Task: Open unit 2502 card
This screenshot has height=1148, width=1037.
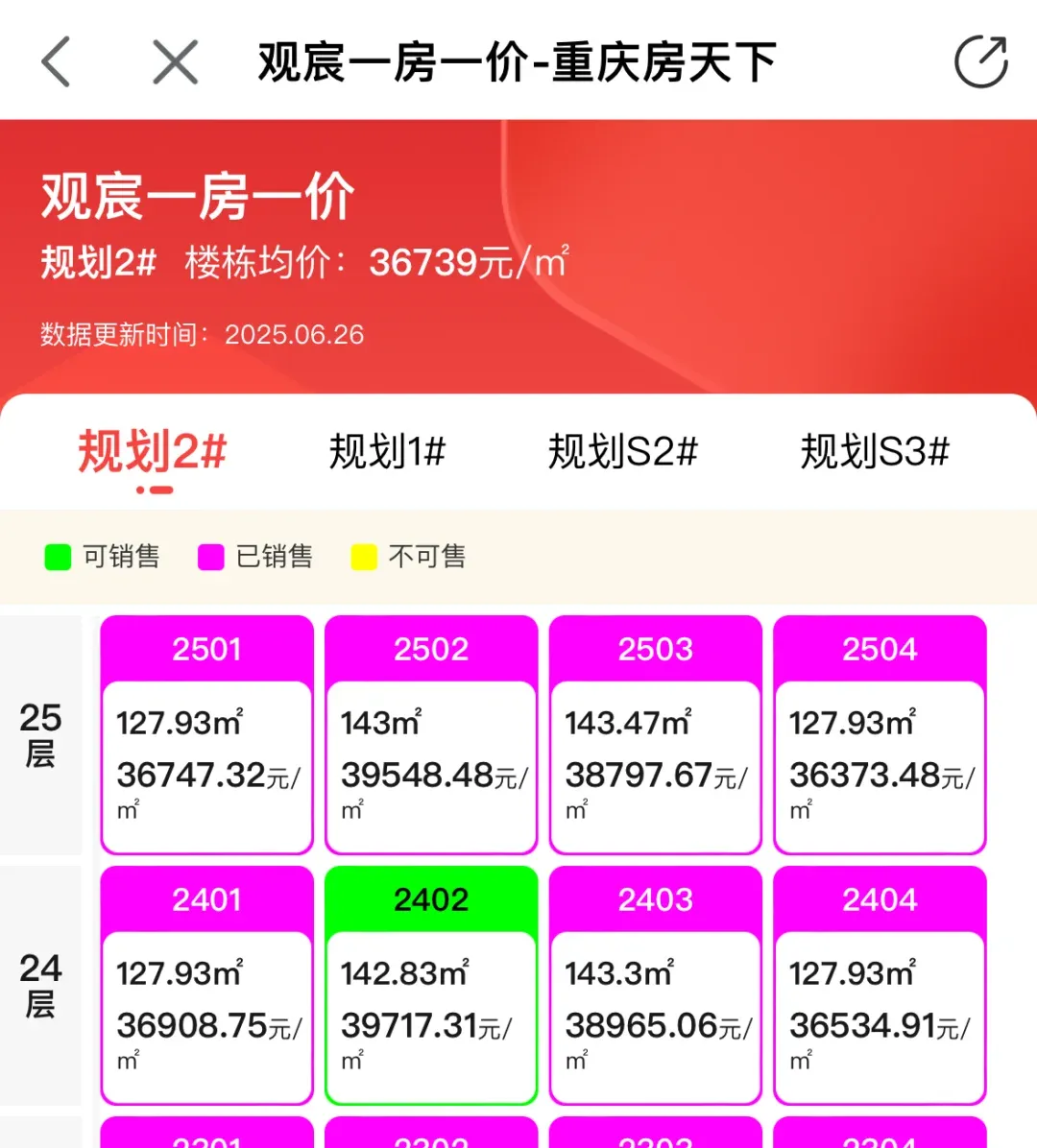Action: click(x=431, y=734)
